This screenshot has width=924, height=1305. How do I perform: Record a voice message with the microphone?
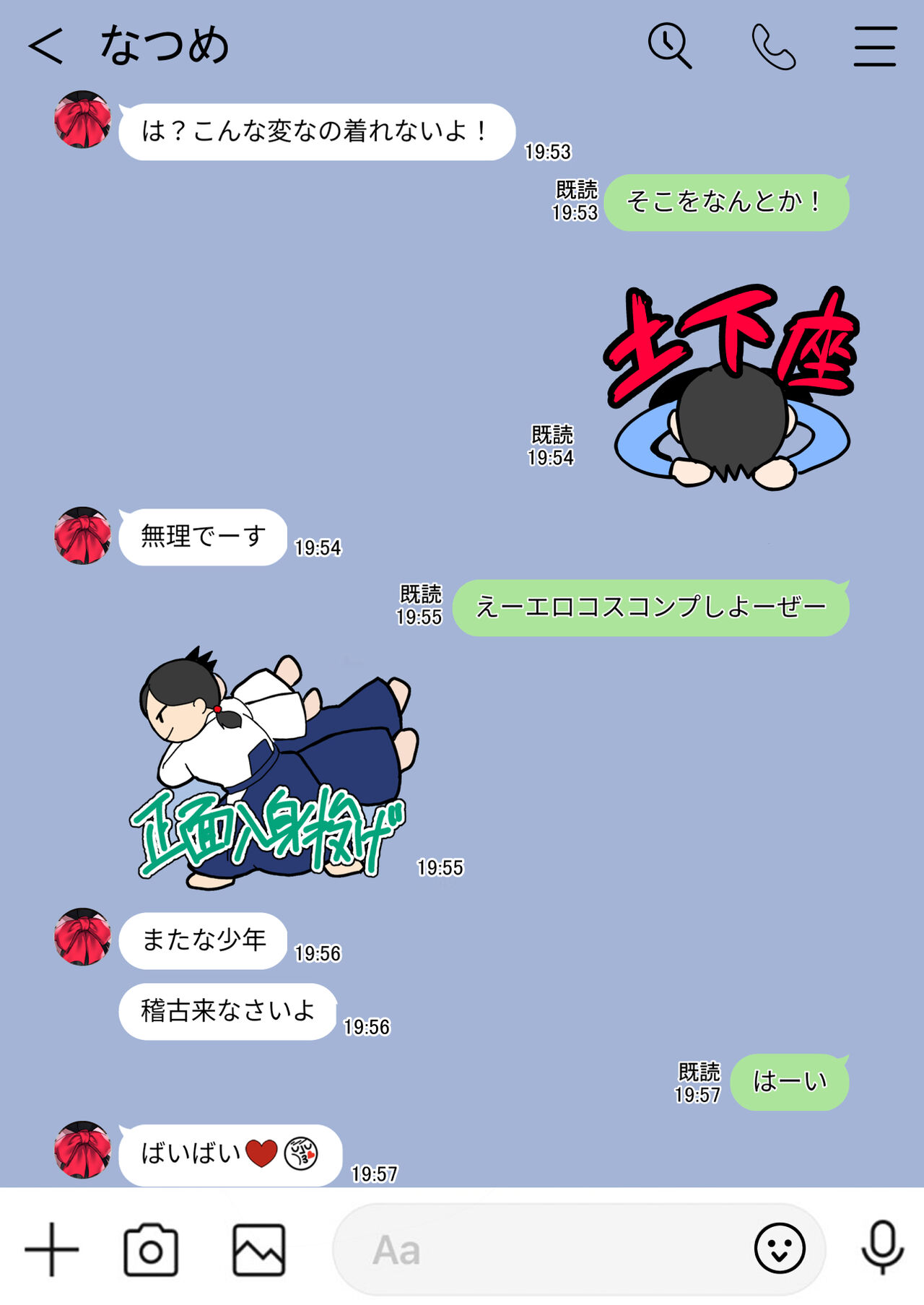point(882,1248)
